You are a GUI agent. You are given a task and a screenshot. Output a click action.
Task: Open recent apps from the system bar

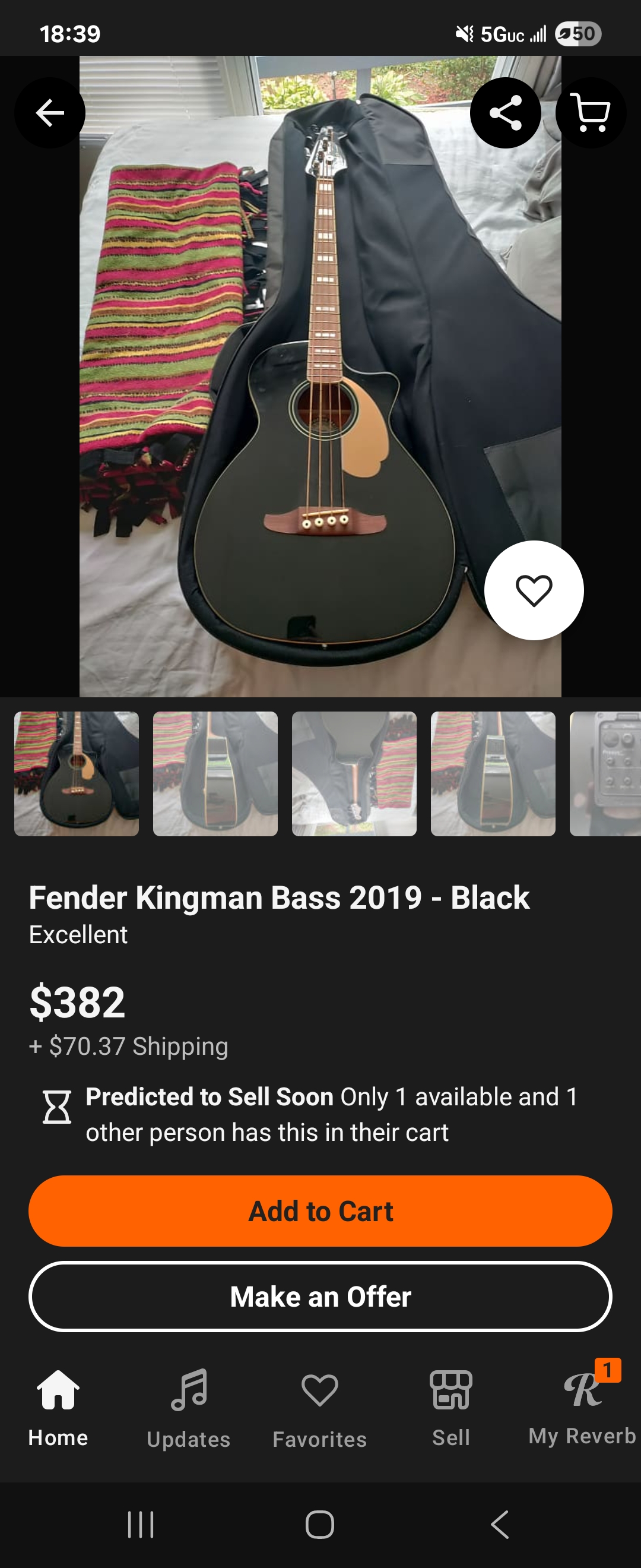(x=141, y=1524)
